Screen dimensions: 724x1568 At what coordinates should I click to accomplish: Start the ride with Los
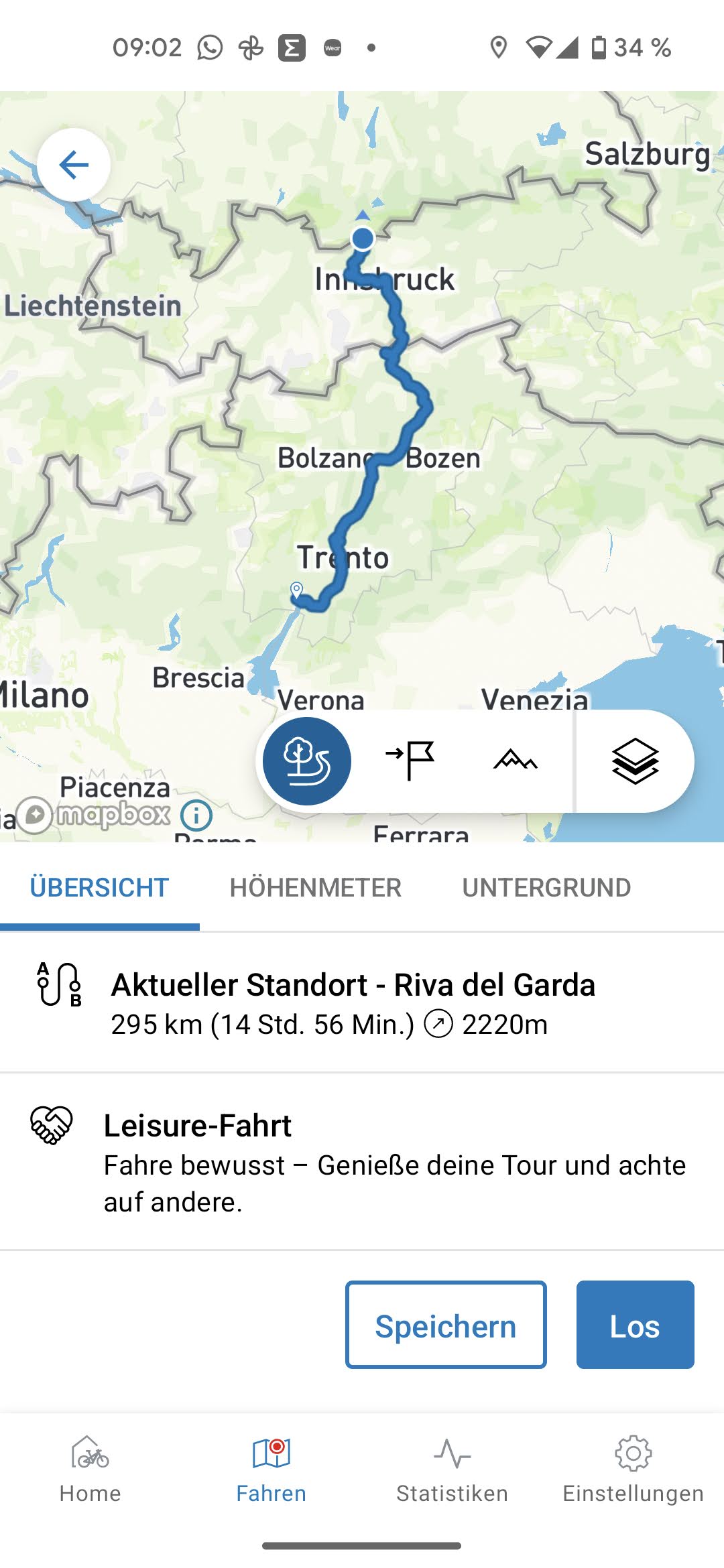pos(635,1325)
